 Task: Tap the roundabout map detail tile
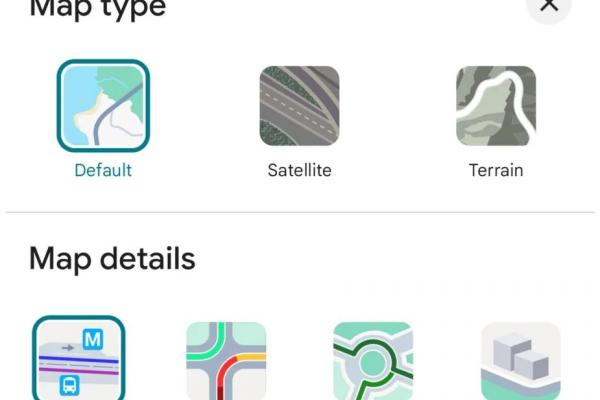tap(372, 360)
